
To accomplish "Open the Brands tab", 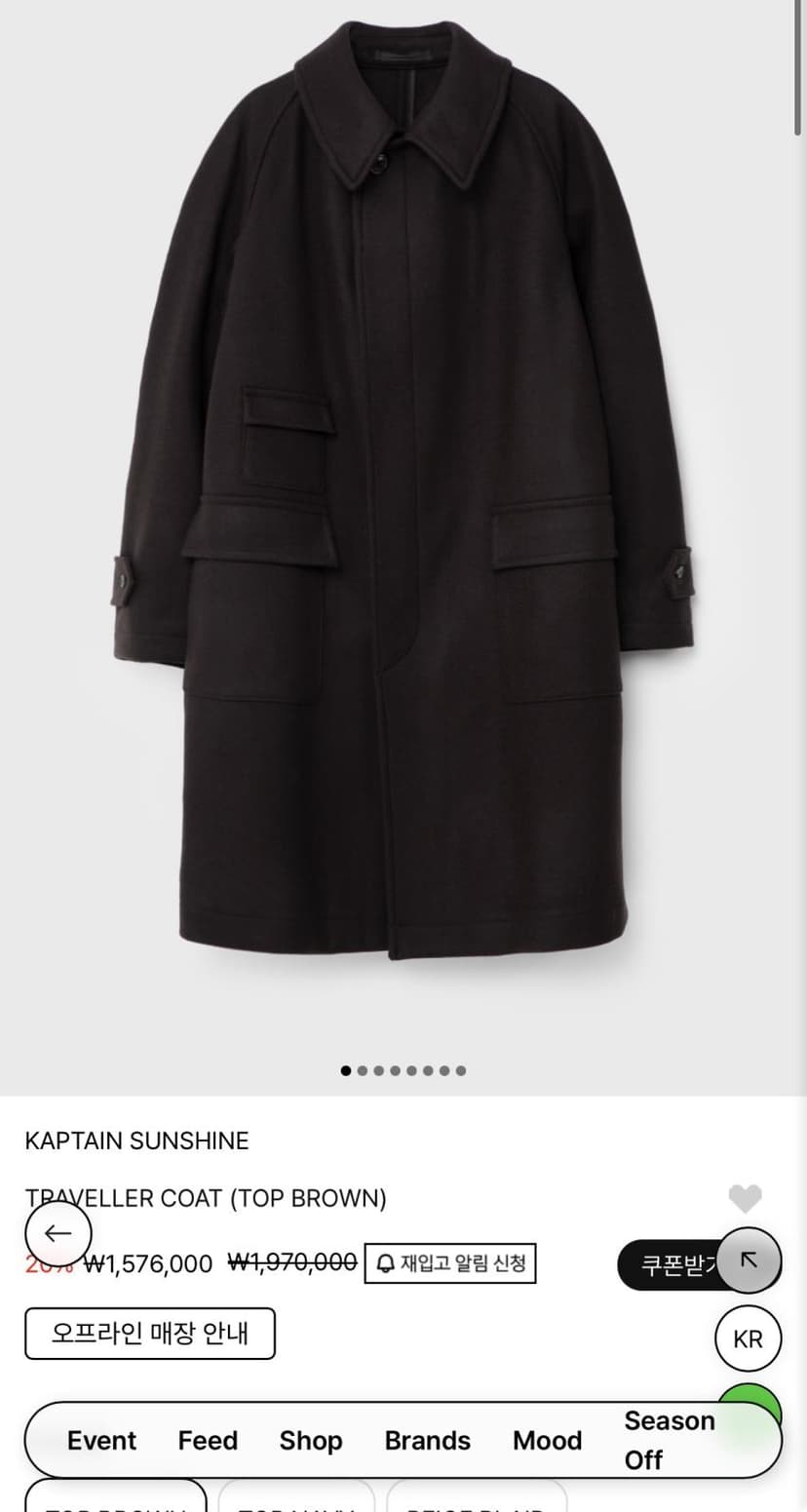I will (428, 1440).
